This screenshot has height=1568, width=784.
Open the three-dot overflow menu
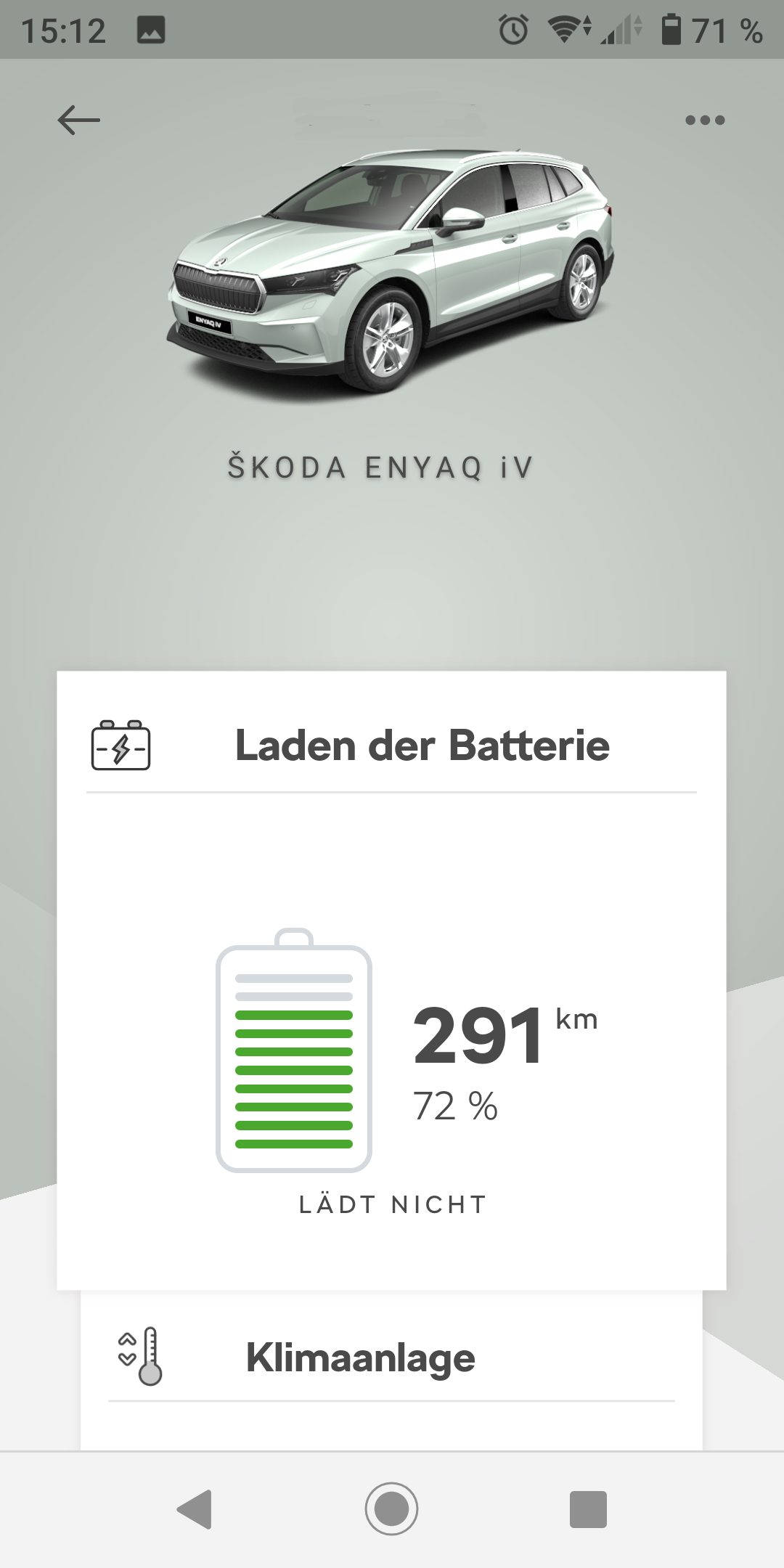click(x=705, y=121)
